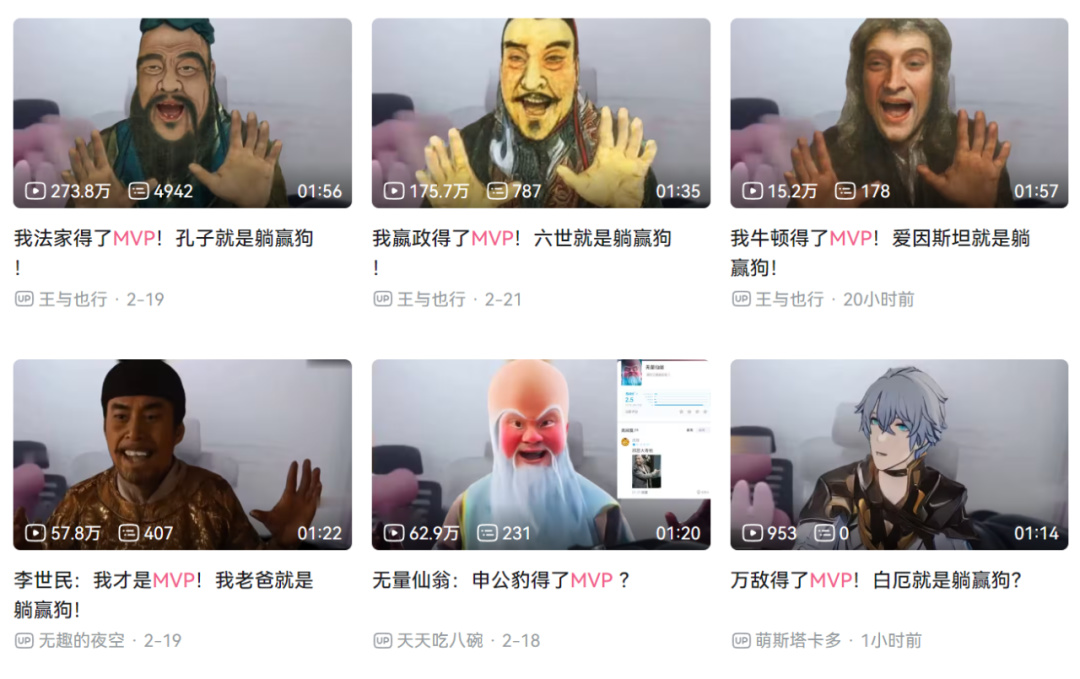Open the 孔子就是躺赢狗 video thumbnail
Image resolution: width=1080 pixels, height=679 pixels.
182,112
